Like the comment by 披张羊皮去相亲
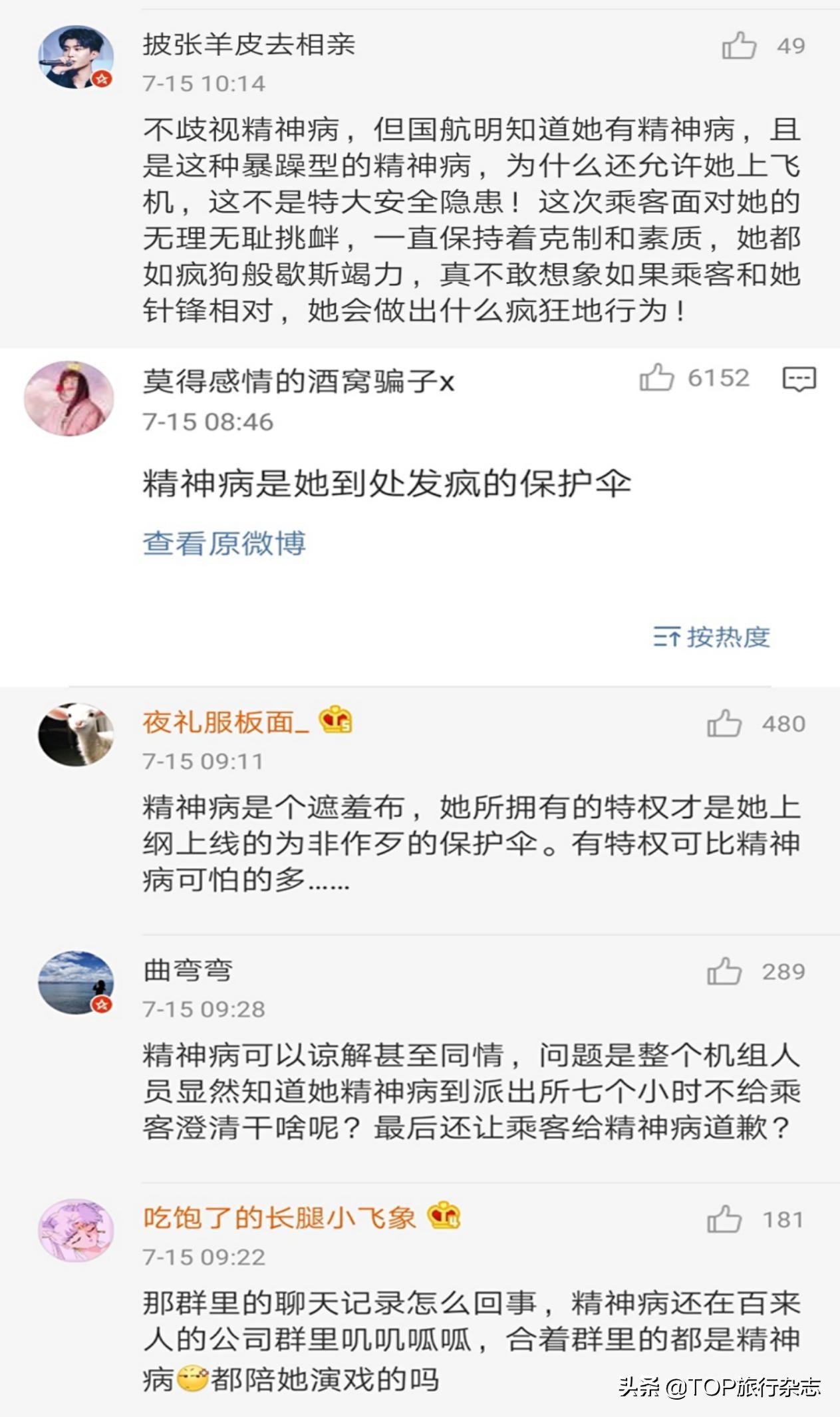Screen dimensions: 840x1417 click(x=739, y=46)
